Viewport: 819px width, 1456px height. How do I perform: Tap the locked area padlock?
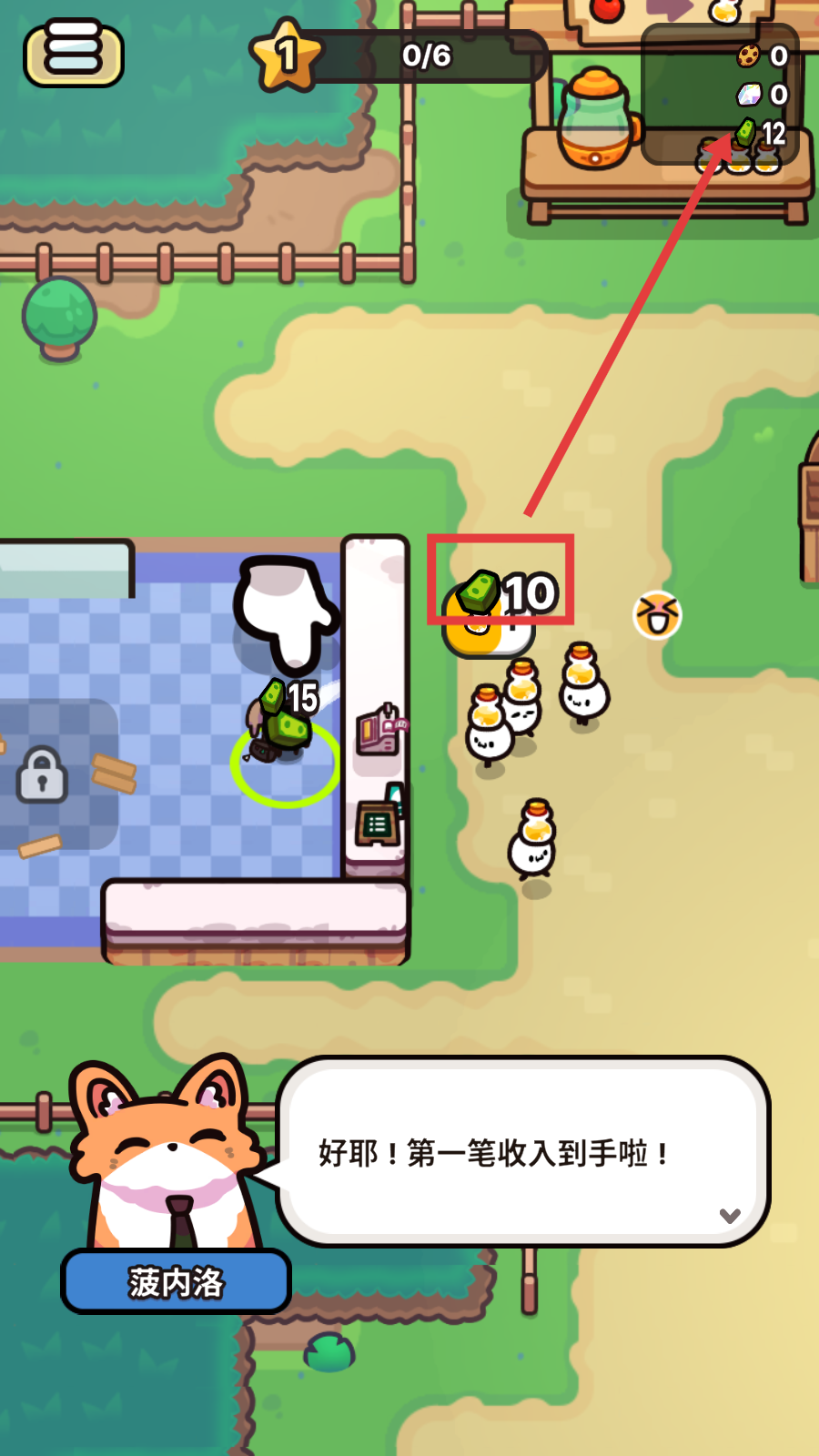(42, 775)
